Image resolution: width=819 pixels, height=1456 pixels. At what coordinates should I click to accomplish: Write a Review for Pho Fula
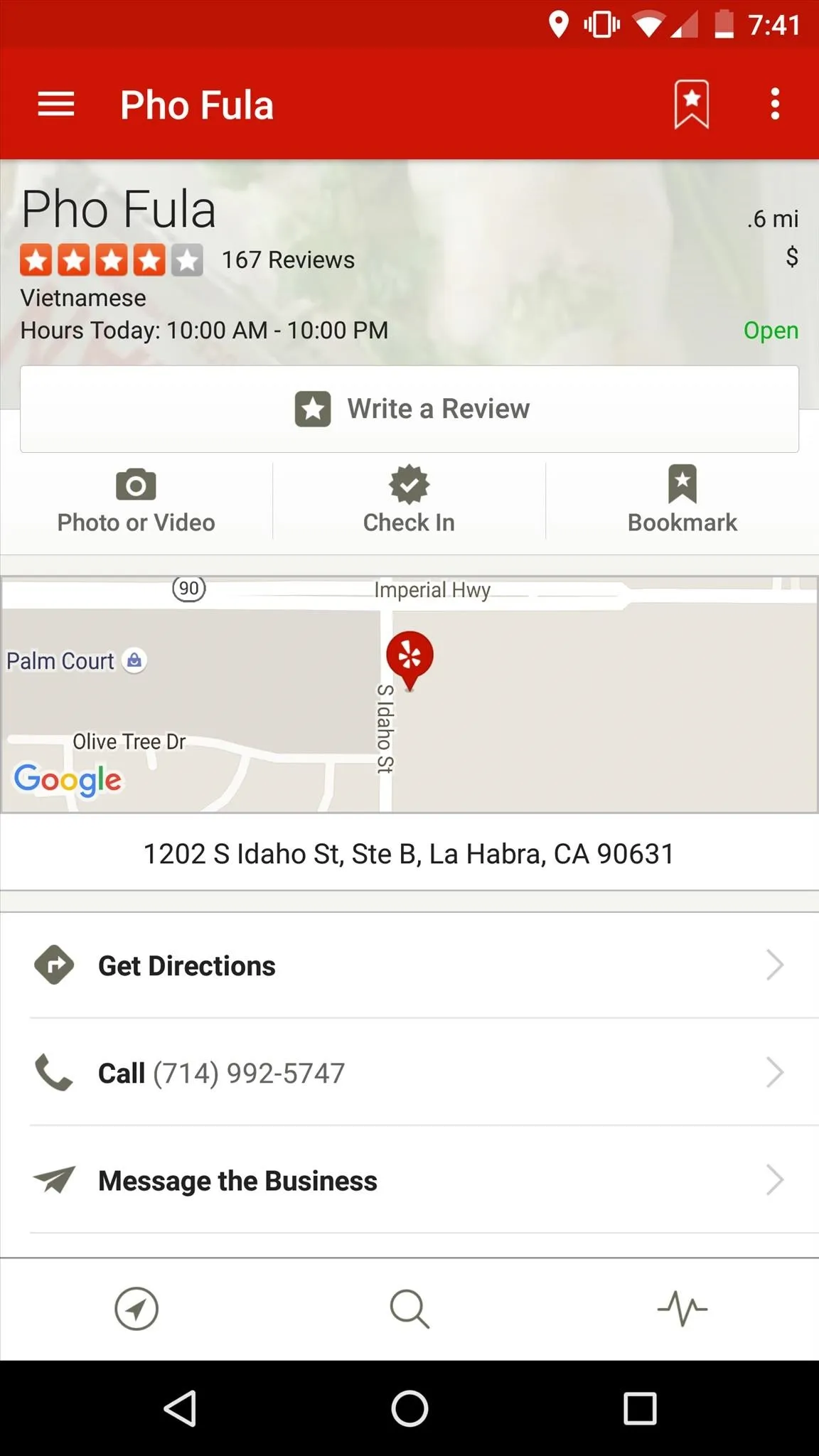point(409,409)
